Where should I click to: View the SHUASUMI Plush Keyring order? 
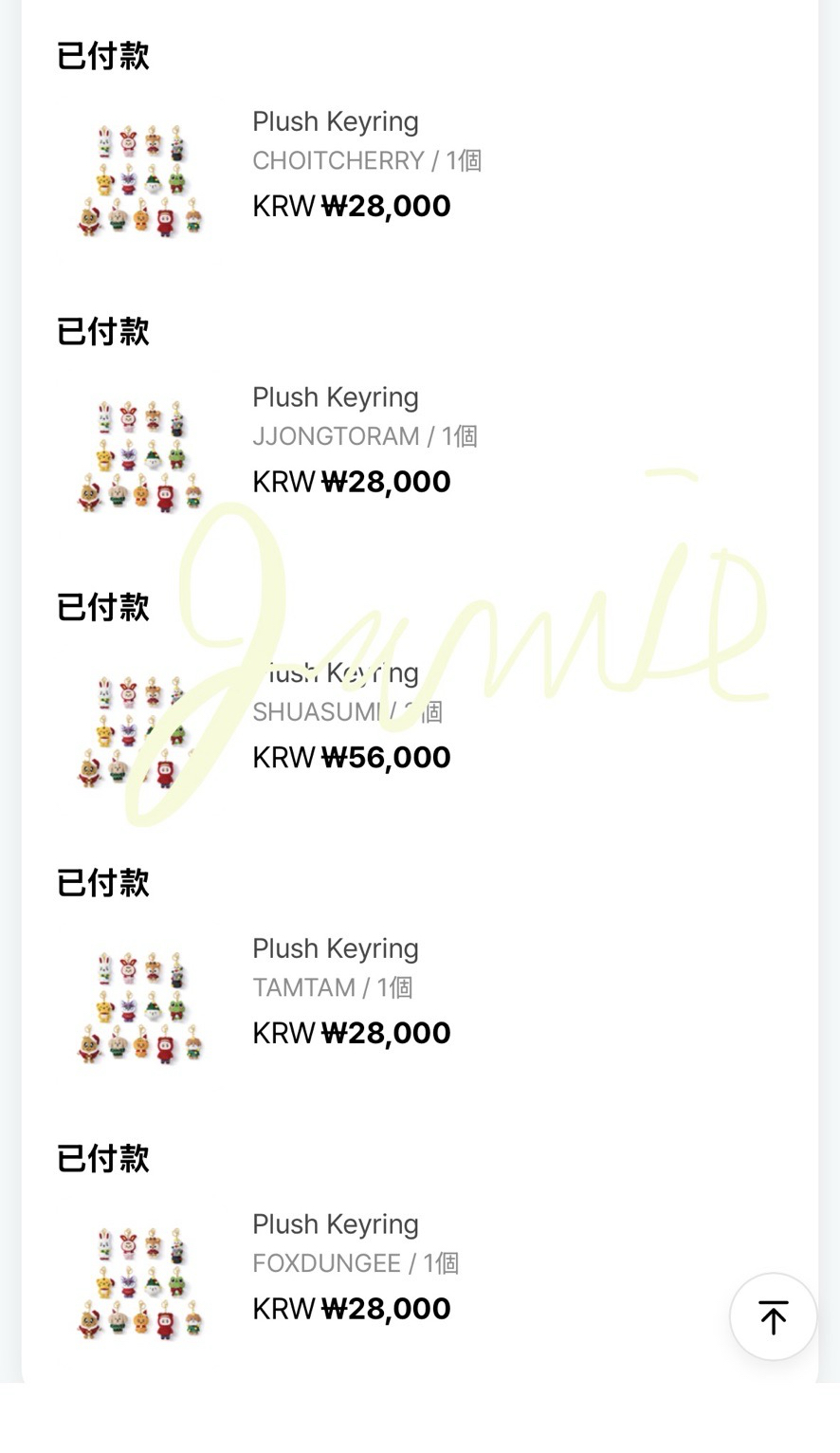336,674
